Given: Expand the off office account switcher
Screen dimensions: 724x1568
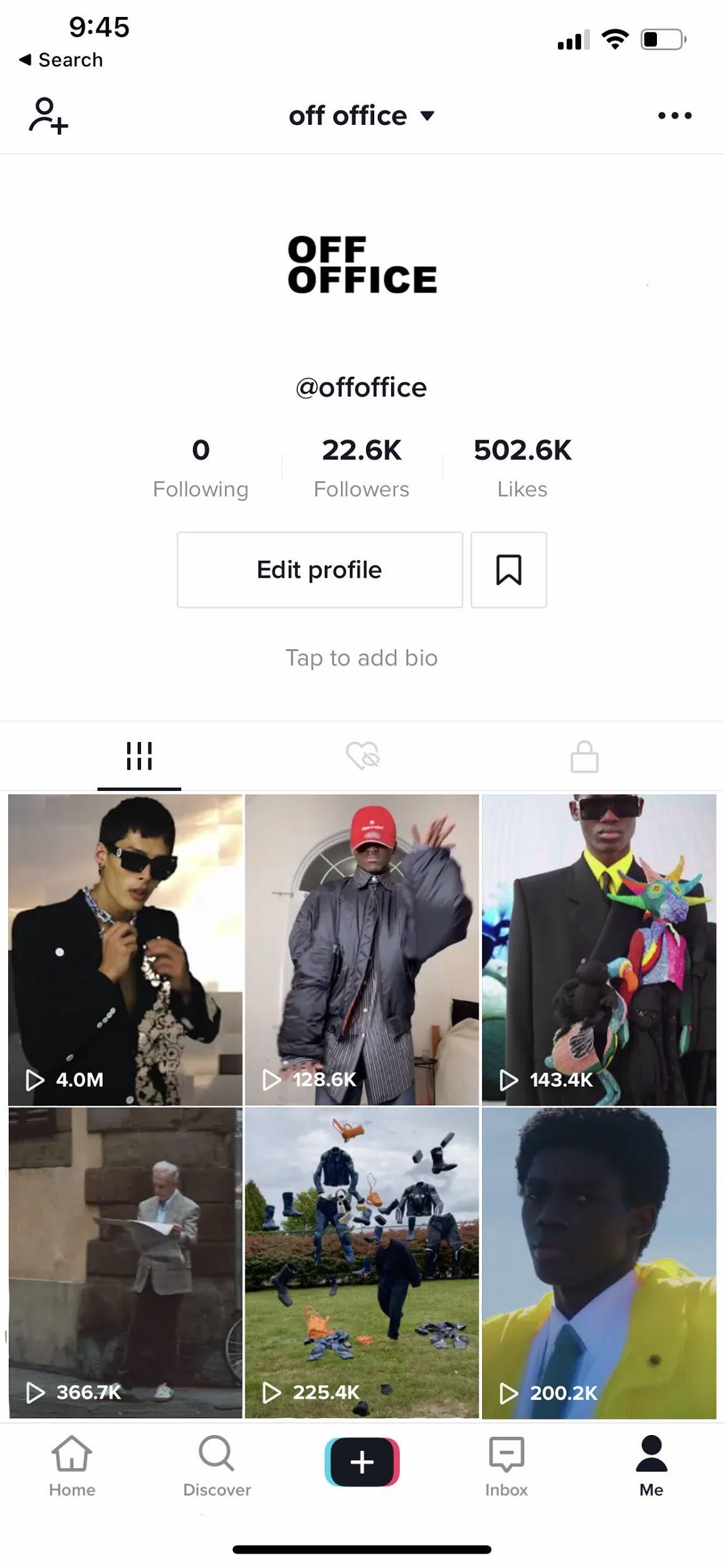Looking at the screenshot, I should (x=361, y=115).
